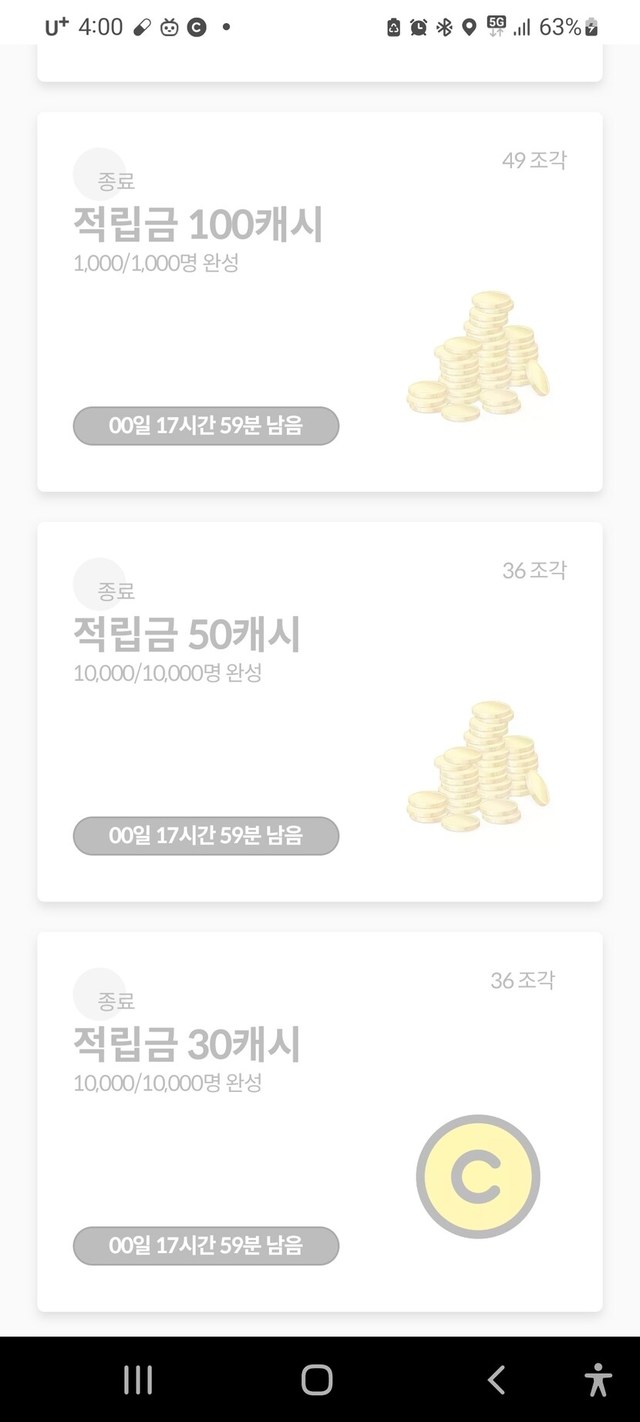
Task: Return to the home screen
Action: (317, 1380)
